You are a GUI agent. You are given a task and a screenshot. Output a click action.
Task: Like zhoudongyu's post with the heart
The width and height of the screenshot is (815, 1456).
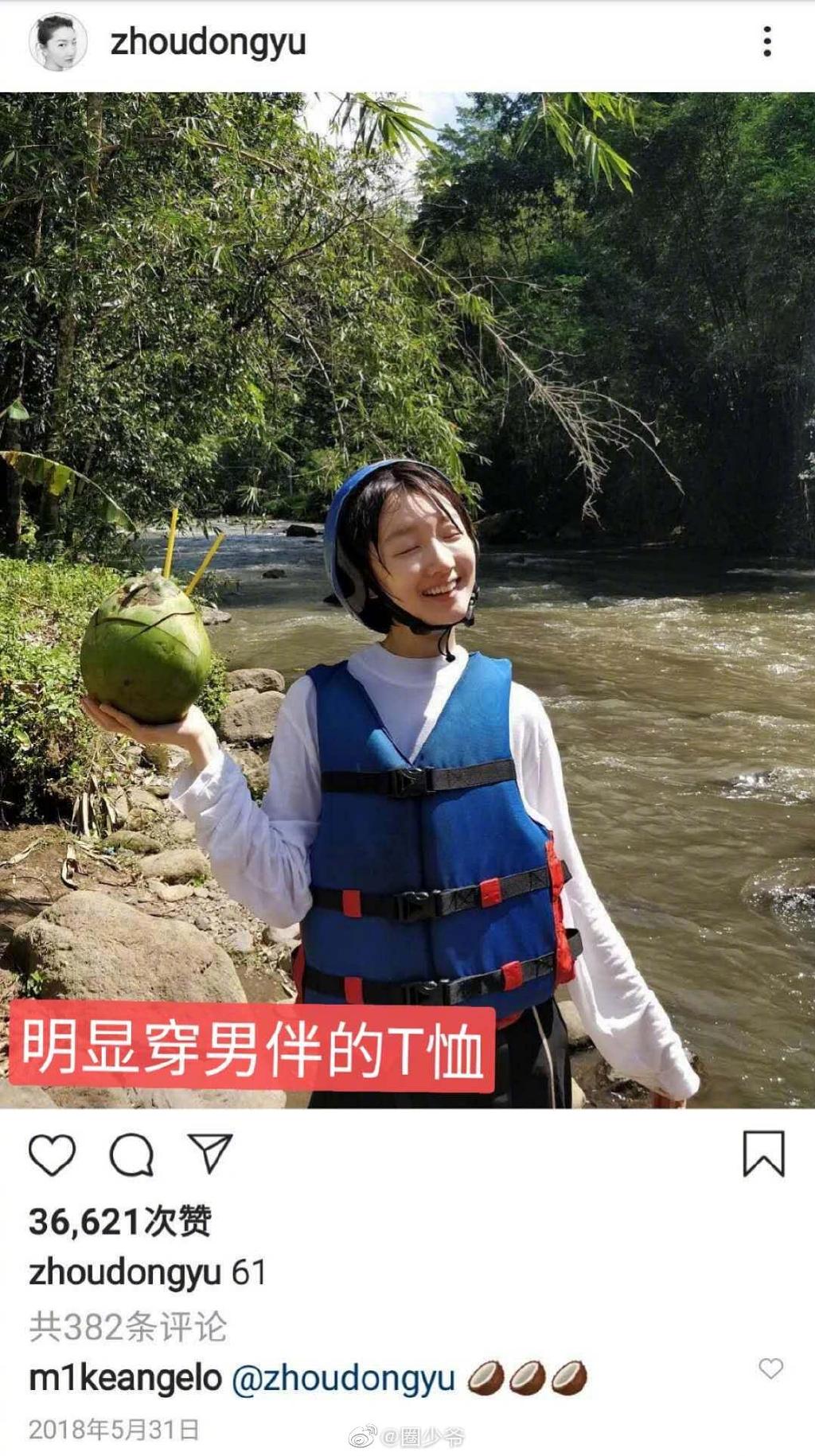click(52, 1154)
